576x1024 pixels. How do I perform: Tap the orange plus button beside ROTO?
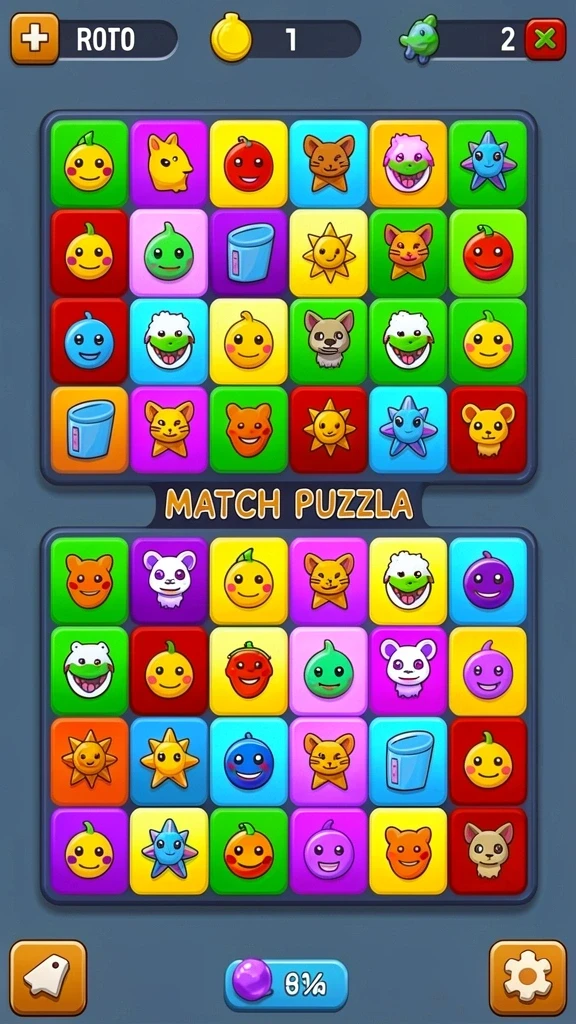coord(35,39)
